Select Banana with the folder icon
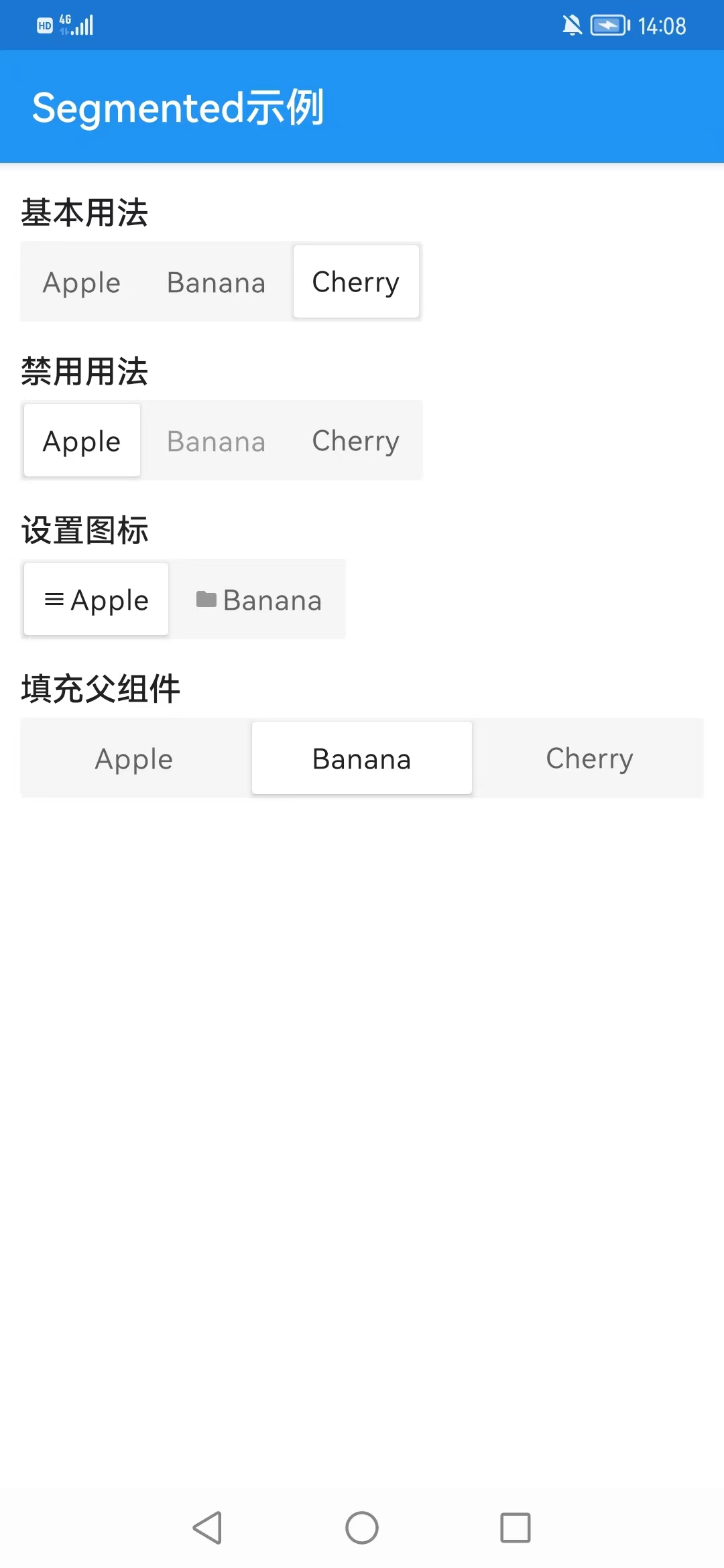 (259, 600)
